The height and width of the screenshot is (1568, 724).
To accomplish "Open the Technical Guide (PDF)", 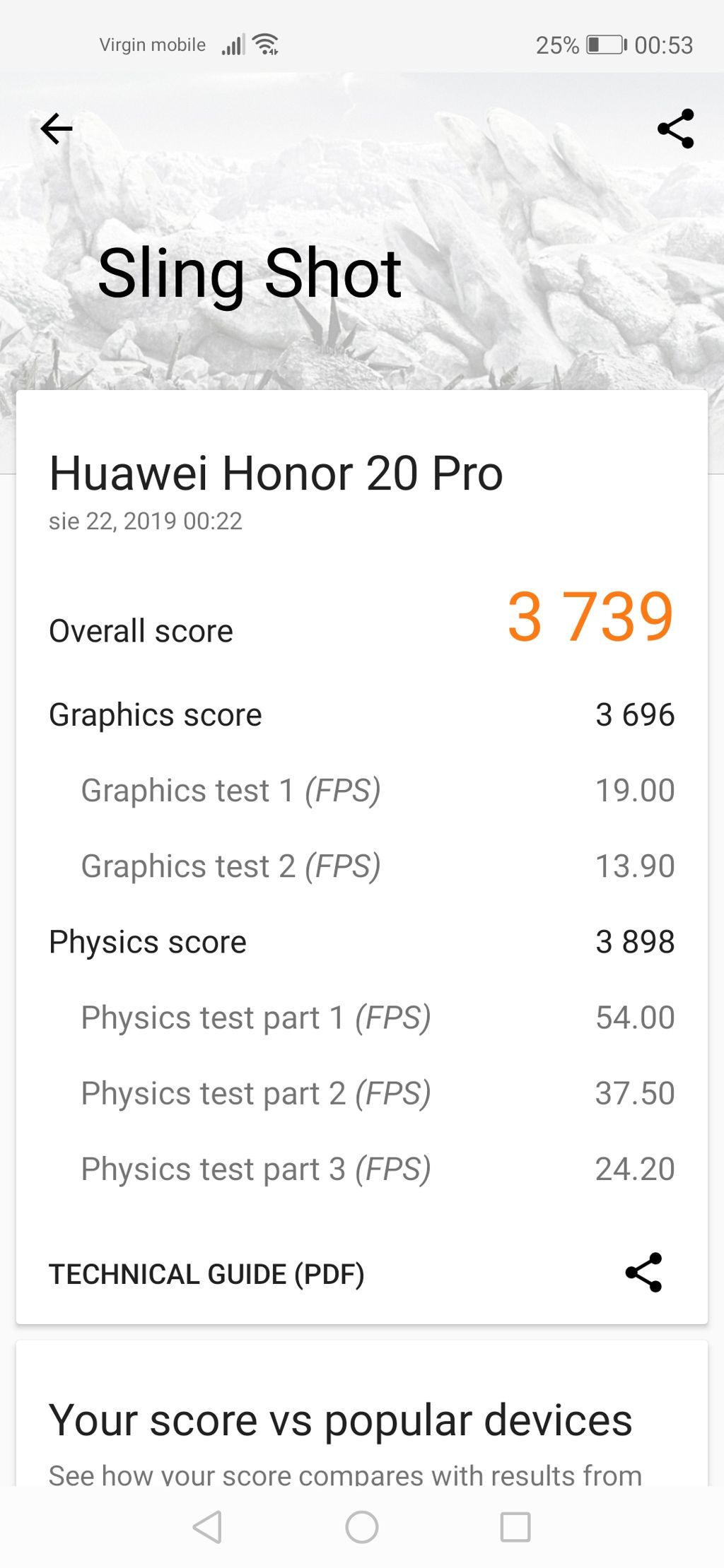I will (206, 1274).
